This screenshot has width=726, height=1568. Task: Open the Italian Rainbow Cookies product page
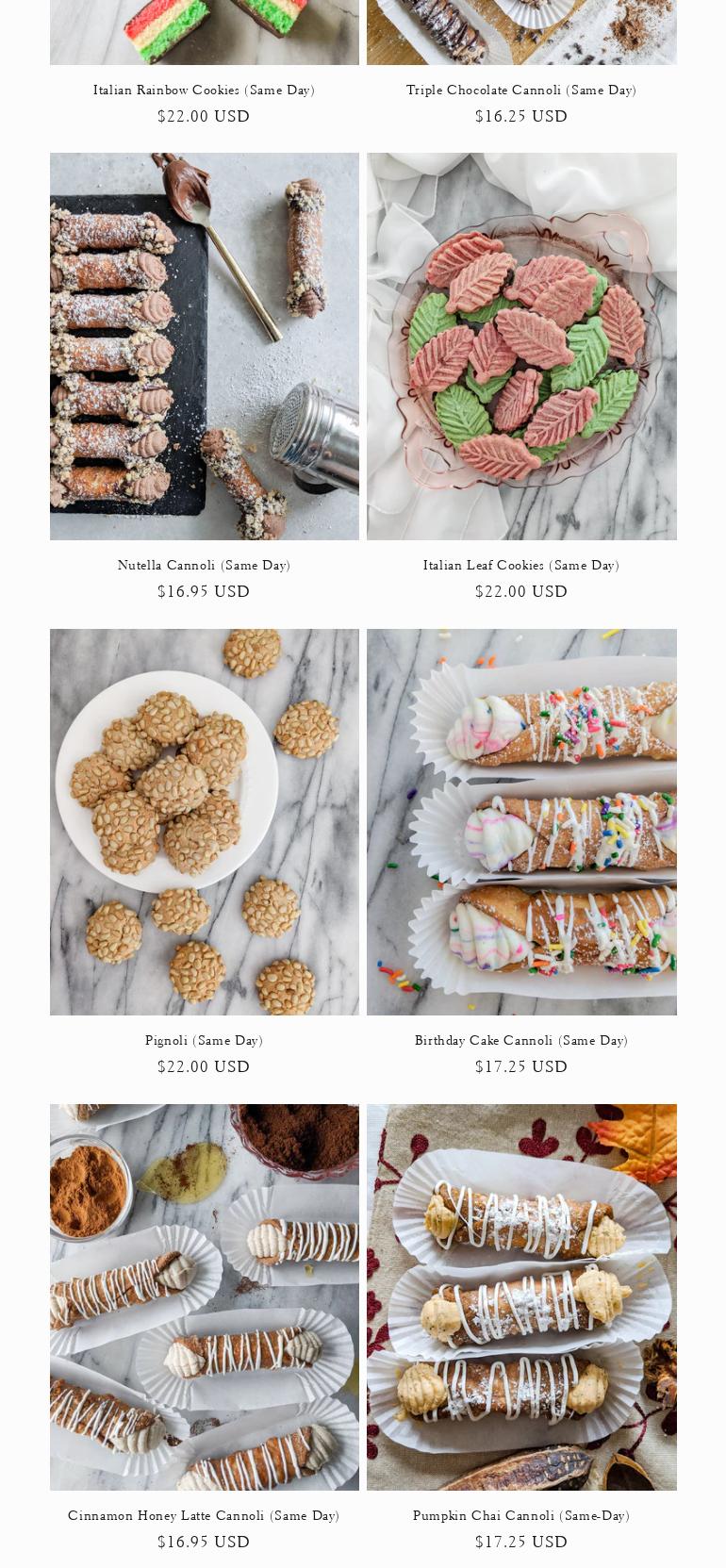click(x=204, y=91)
